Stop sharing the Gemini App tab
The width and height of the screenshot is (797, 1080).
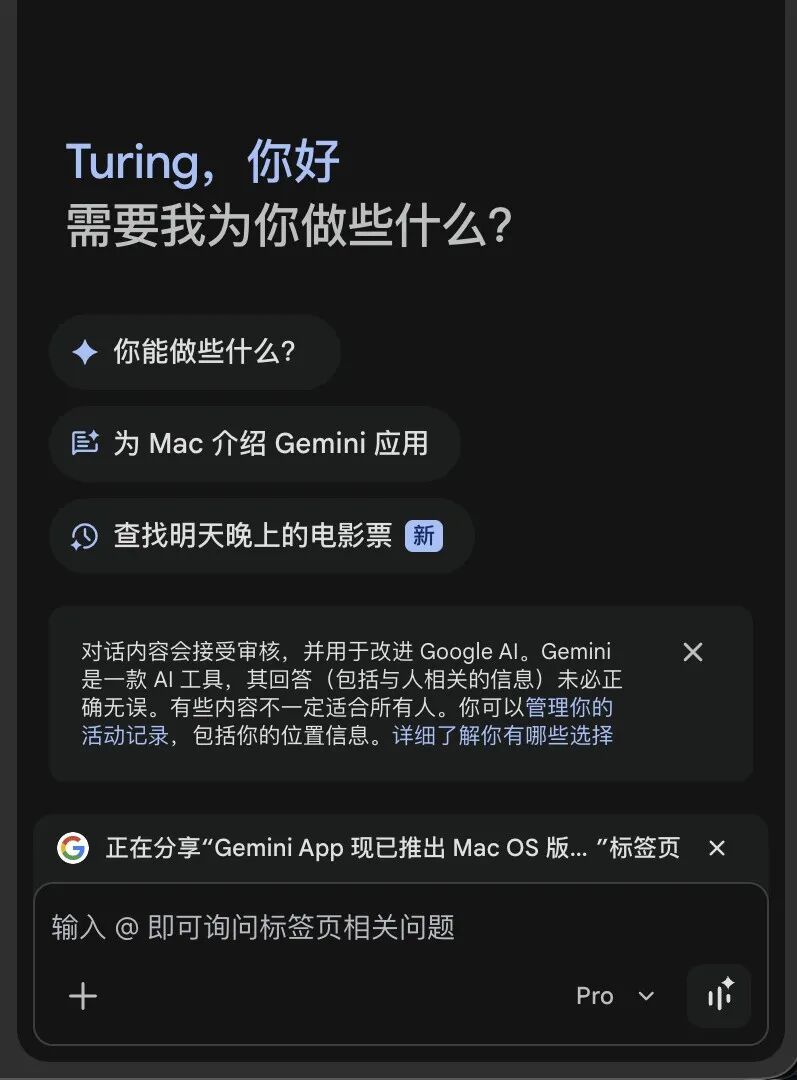tap(717, 848)
